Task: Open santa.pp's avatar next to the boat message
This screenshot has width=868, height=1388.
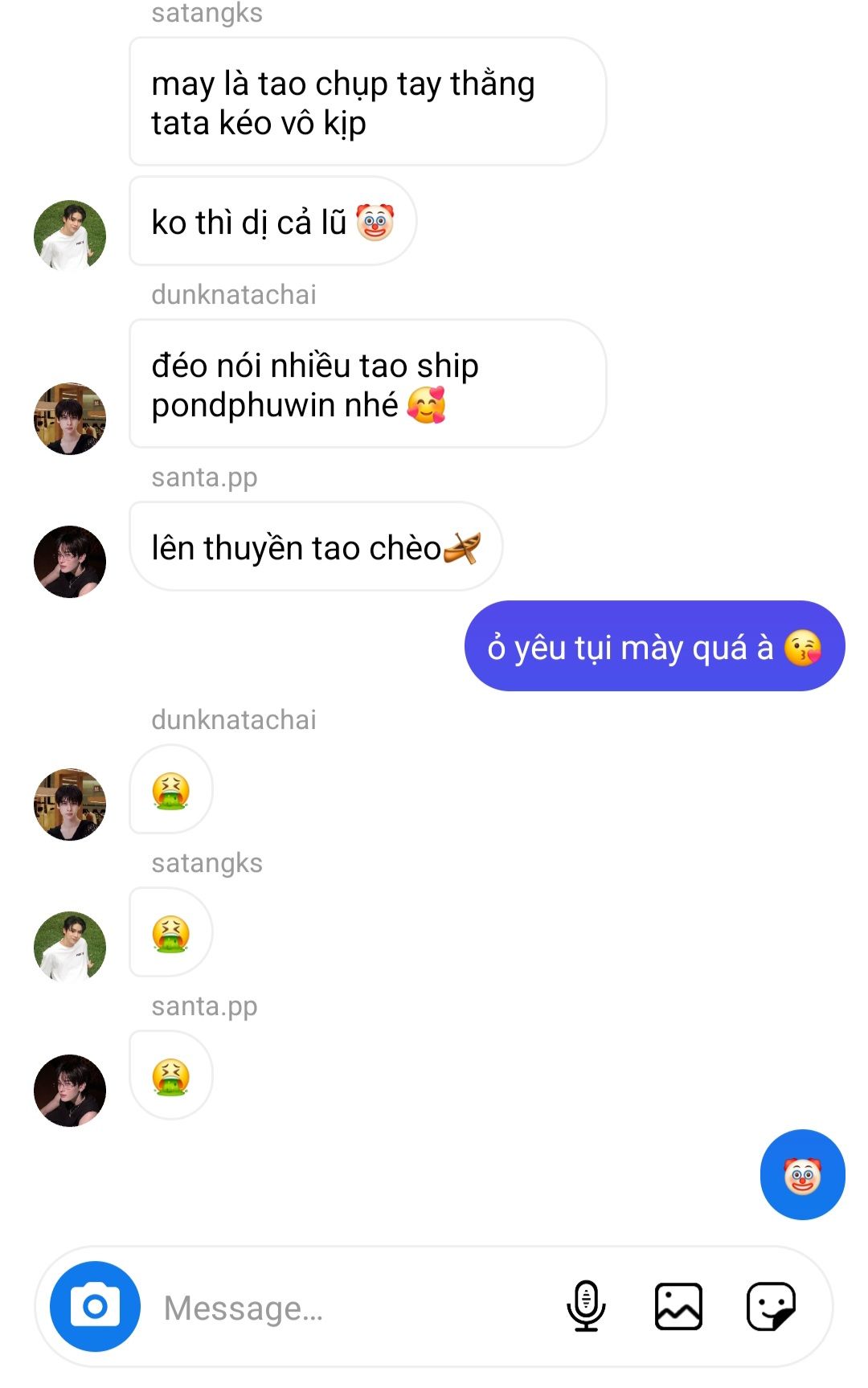Action: [70, 562]
